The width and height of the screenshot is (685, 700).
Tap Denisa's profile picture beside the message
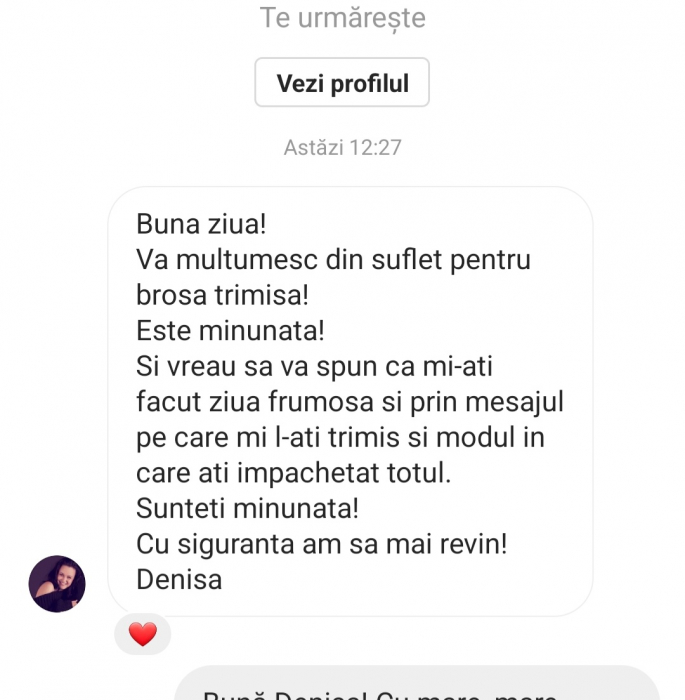(x=57, y=584)
